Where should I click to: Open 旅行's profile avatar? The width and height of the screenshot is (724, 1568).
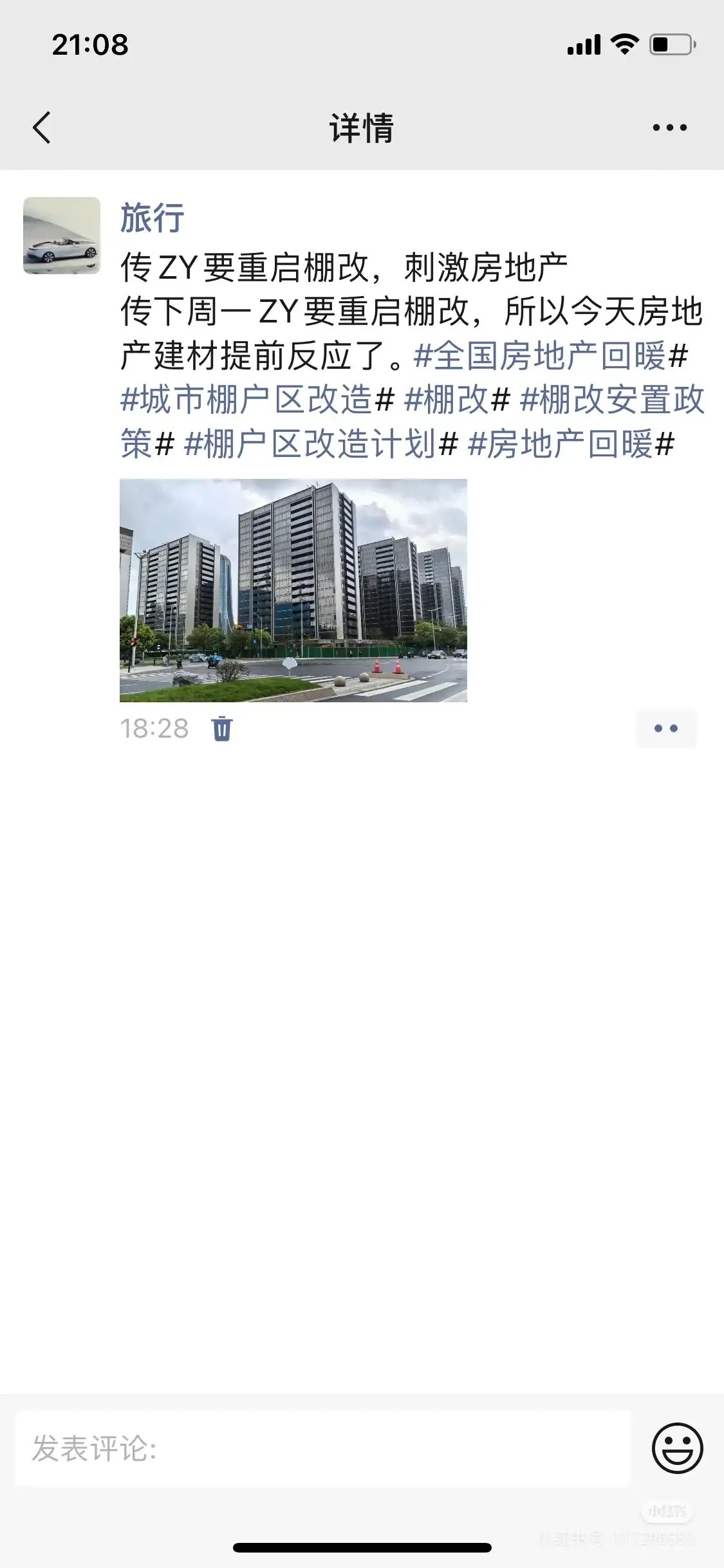(62, 236)
